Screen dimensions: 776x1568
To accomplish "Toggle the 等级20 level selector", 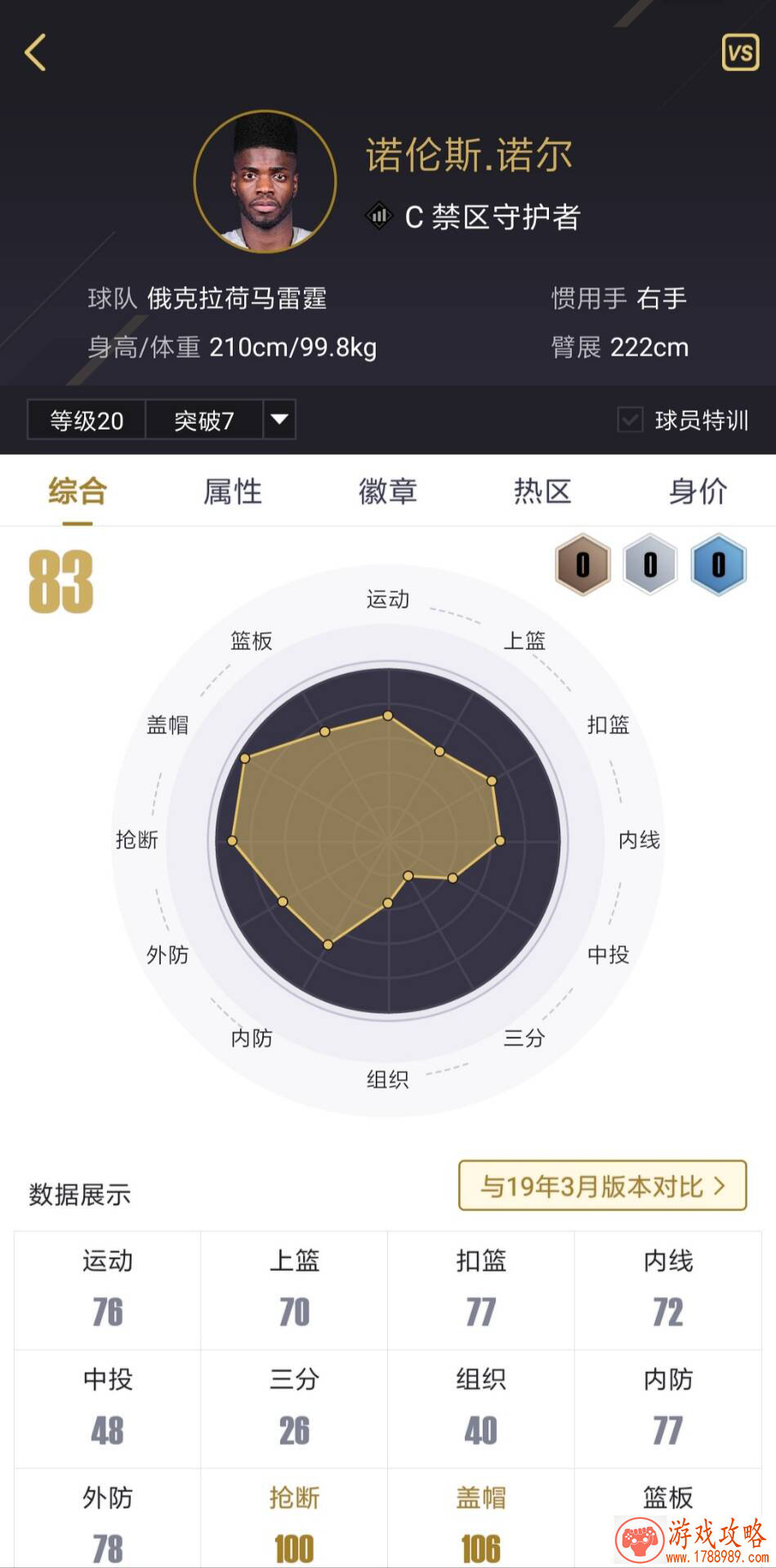I will 84,420.
